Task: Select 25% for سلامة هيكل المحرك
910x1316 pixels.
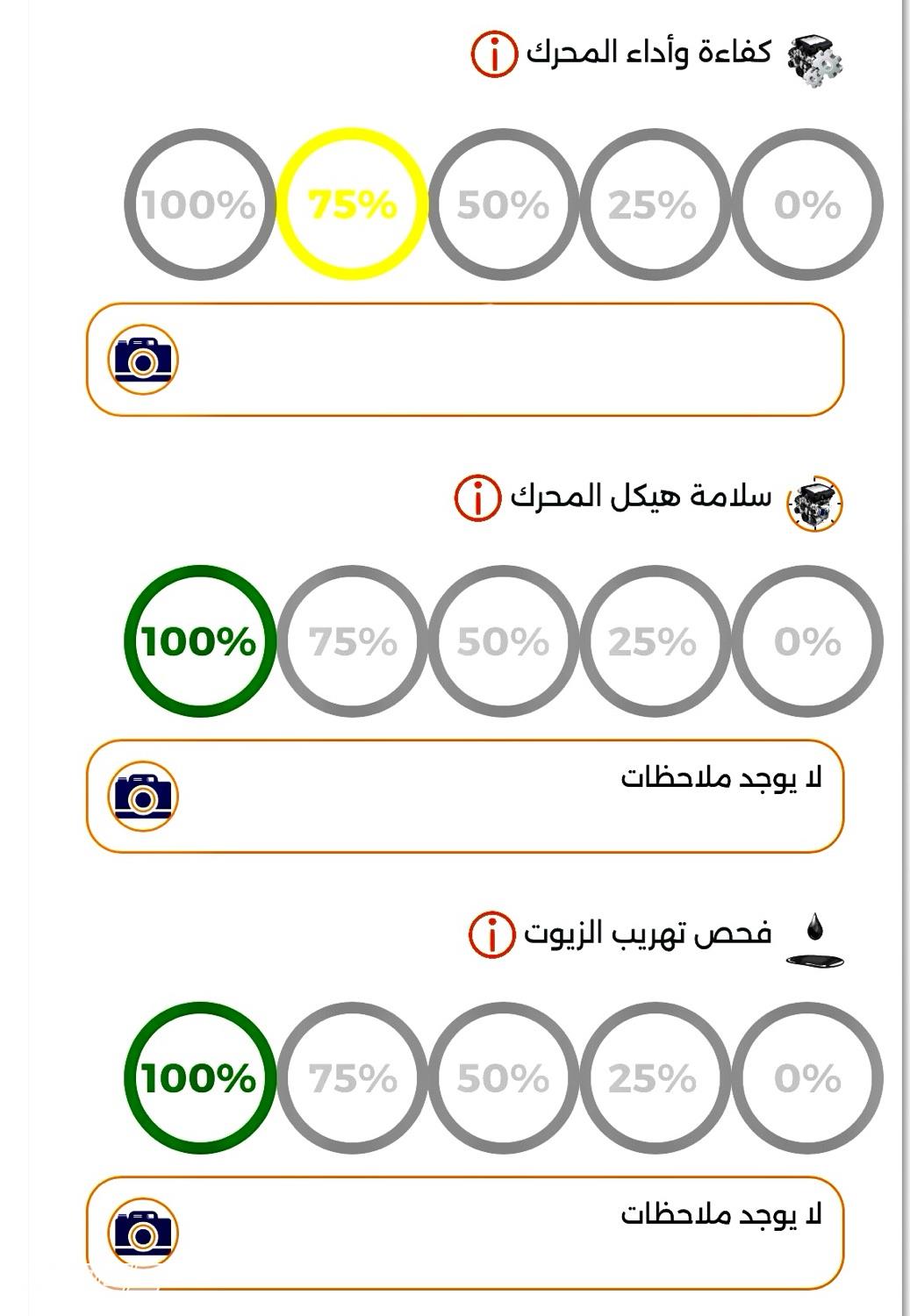Action: coord(654,641)
